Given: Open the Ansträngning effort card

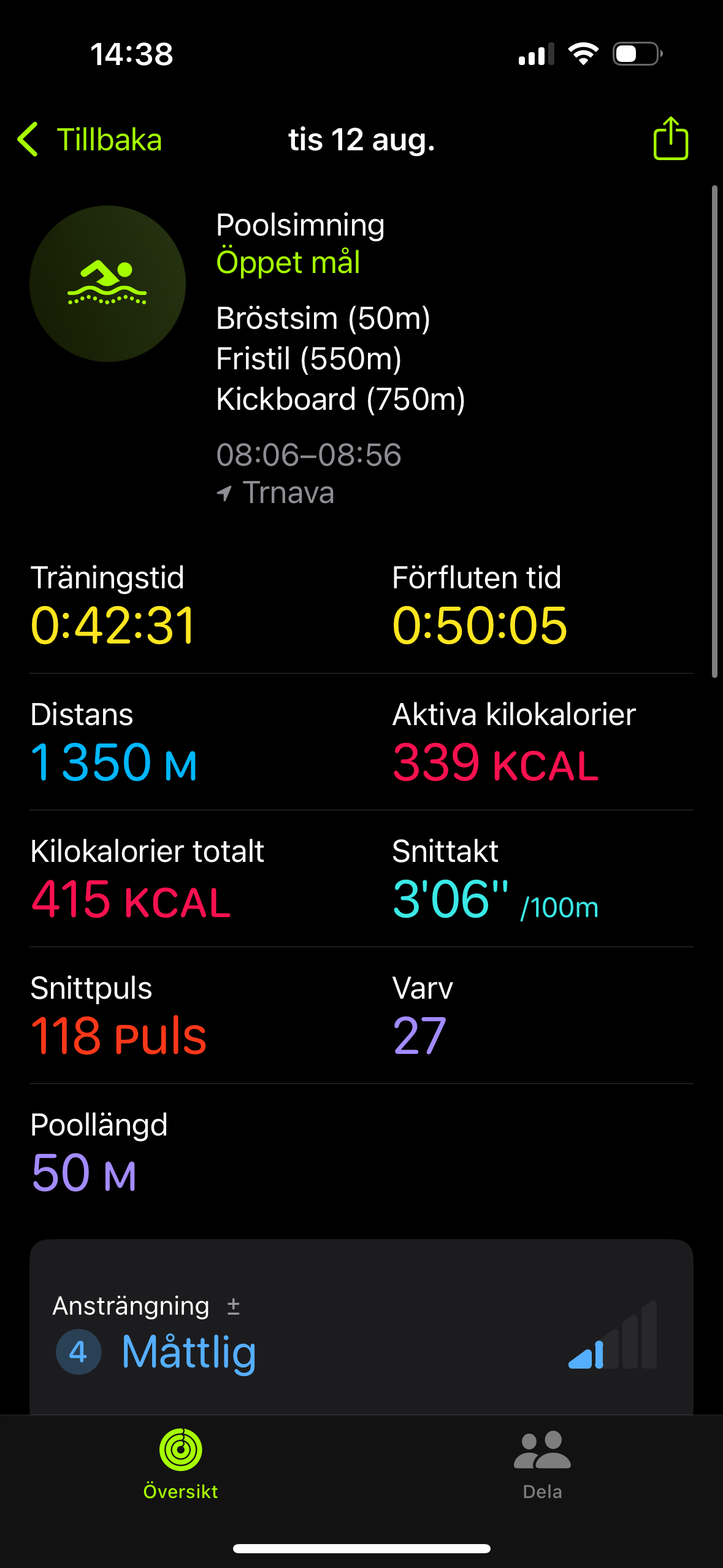Looking at the screenshot, I should coord(361,1331).
